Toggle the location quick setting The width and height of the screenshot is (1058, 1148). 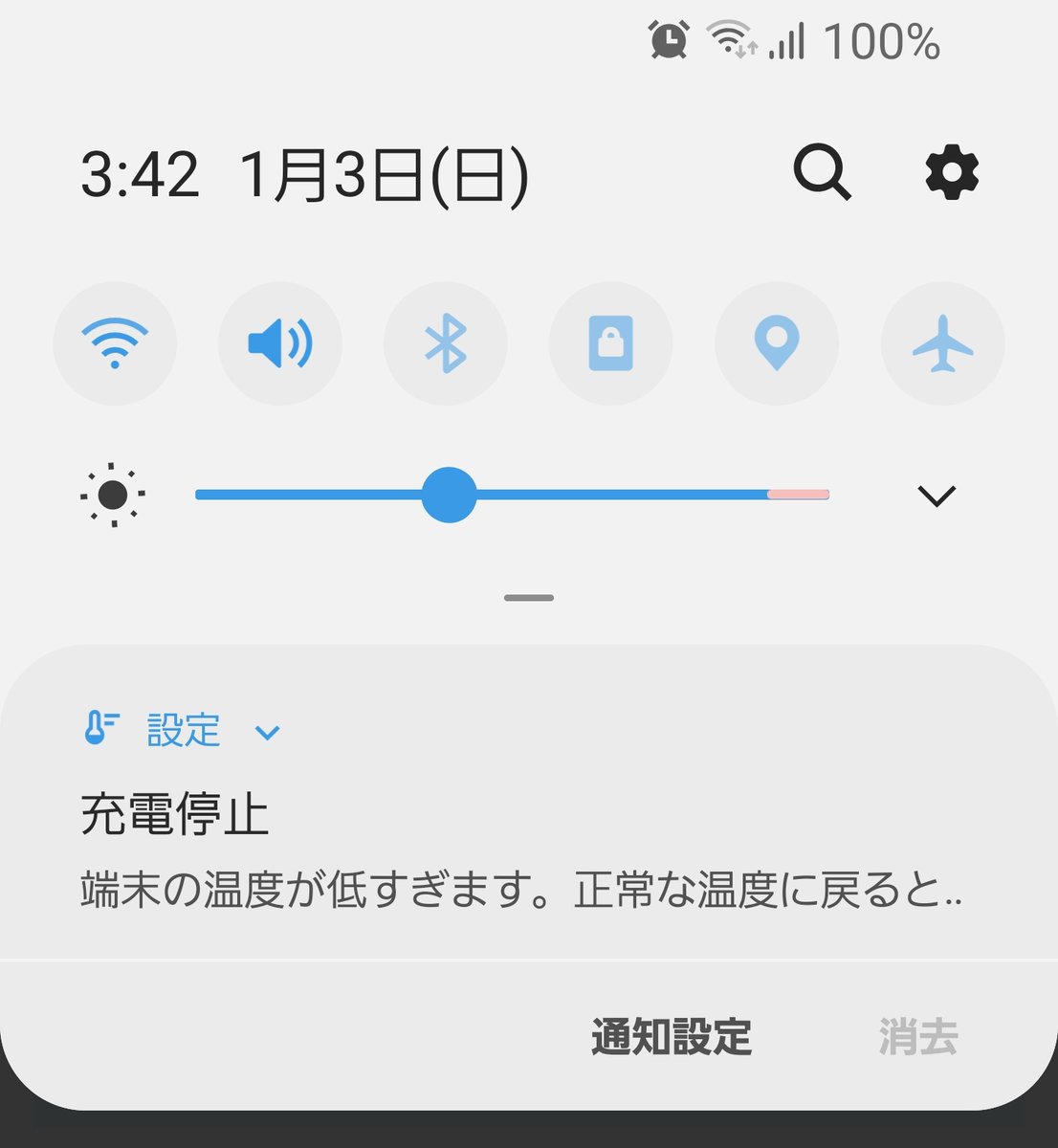coord(777,343)
